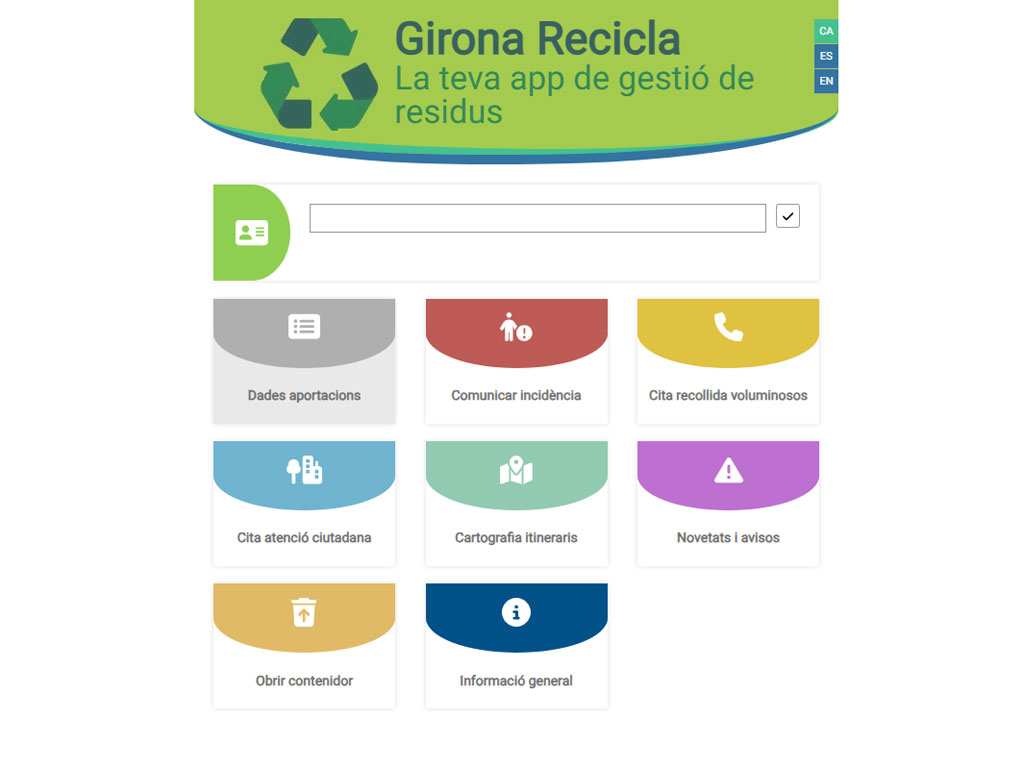Open Novetats i avisos card

728,503
